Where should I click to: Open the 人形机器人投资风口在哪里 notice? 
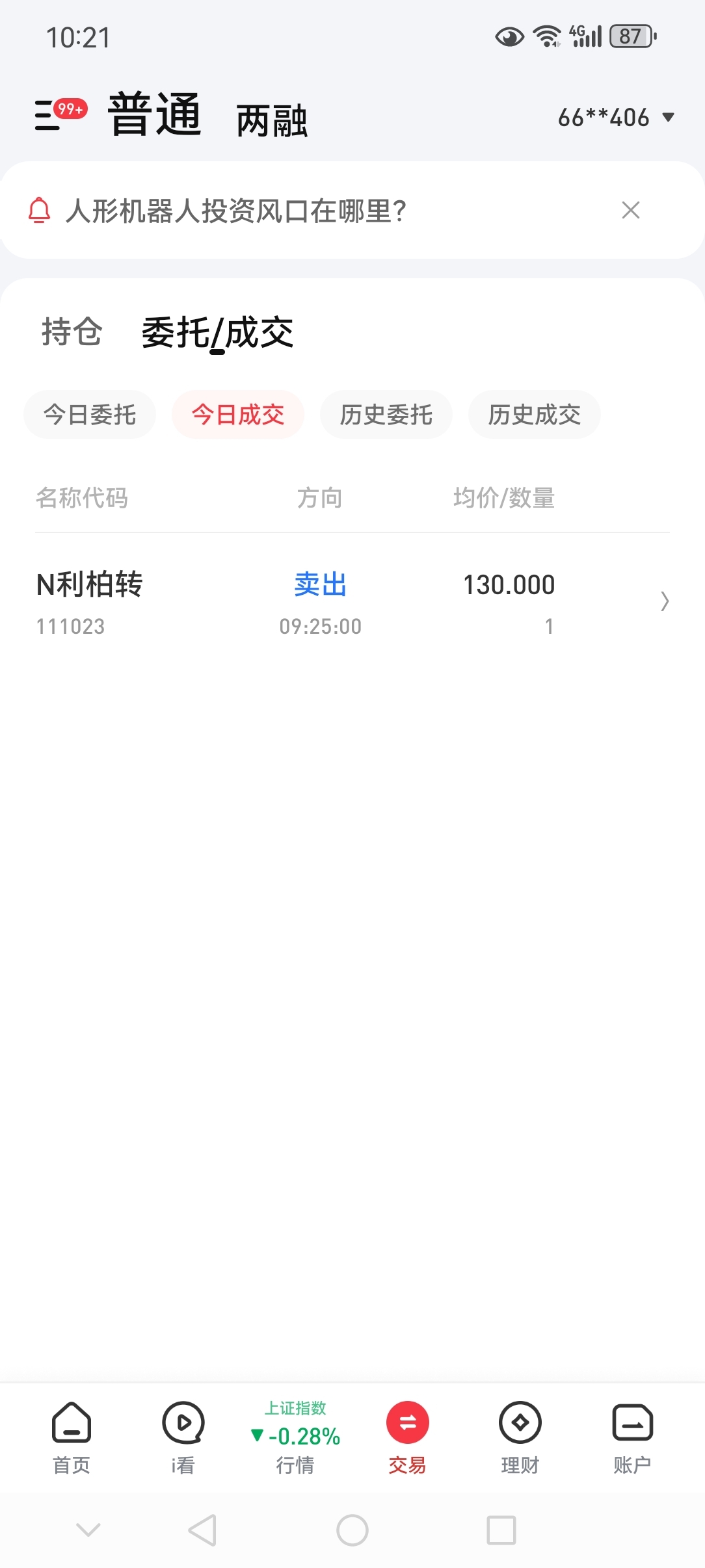(235, 211)
